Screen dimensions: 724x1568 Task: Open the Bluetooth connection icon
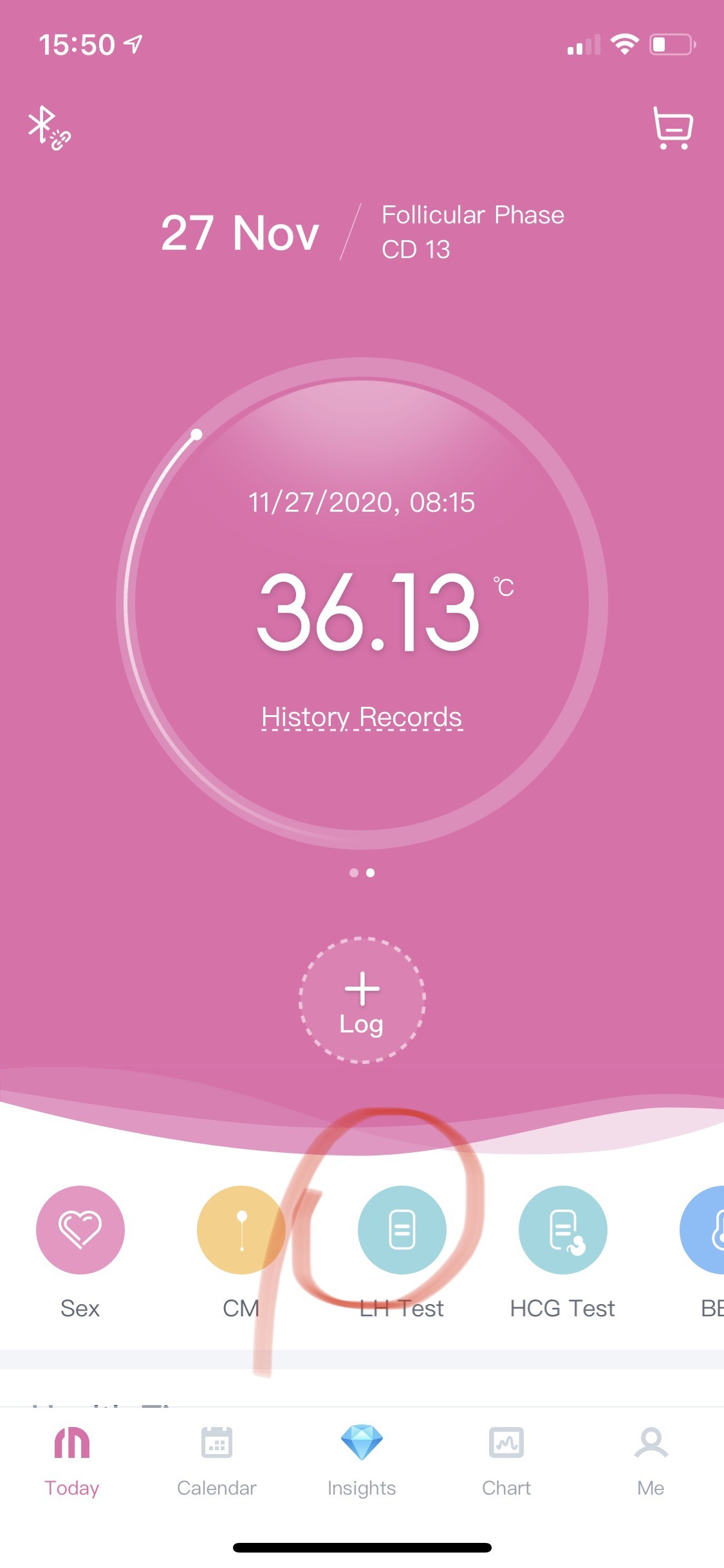pos(48,127)
